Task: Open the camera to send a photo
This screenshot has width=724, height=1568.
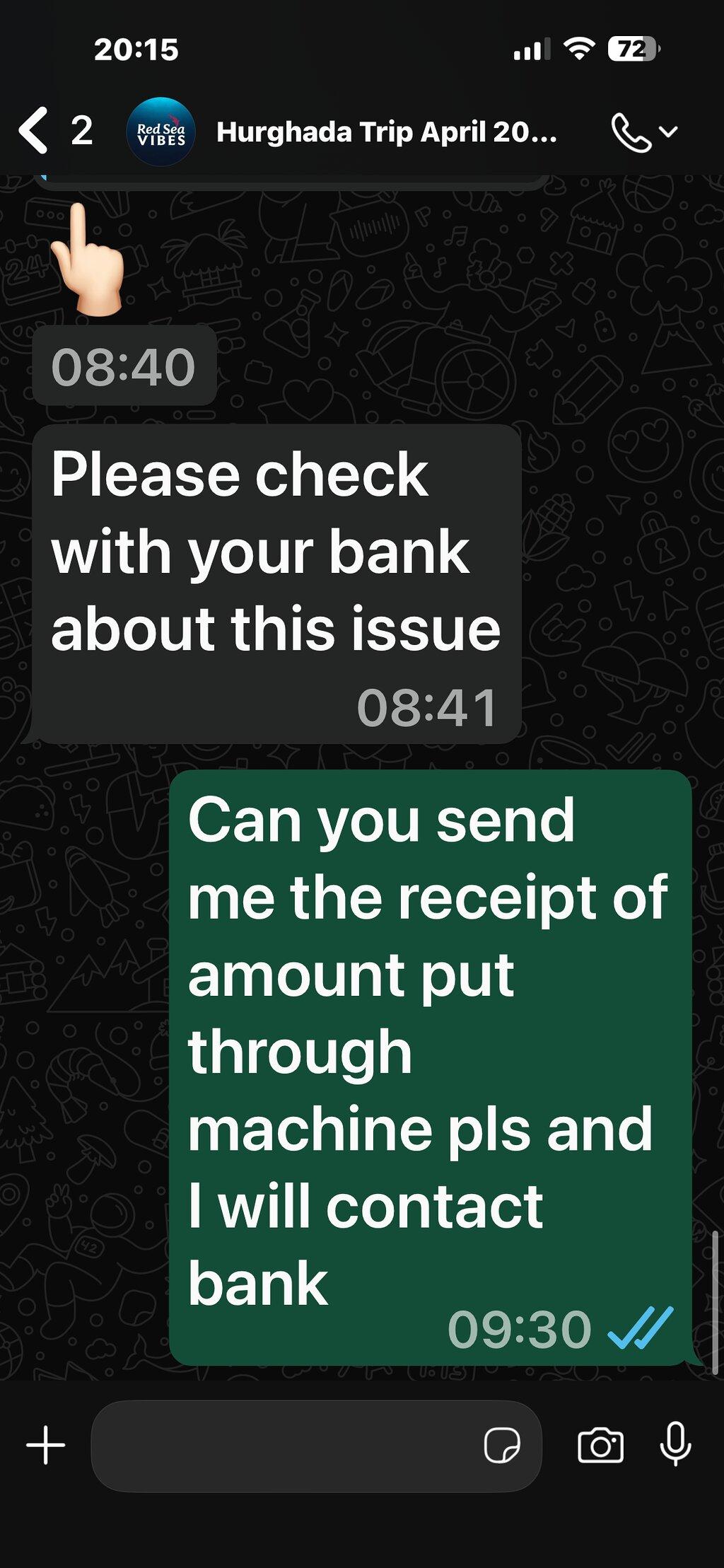Action: coord(600,1445)
